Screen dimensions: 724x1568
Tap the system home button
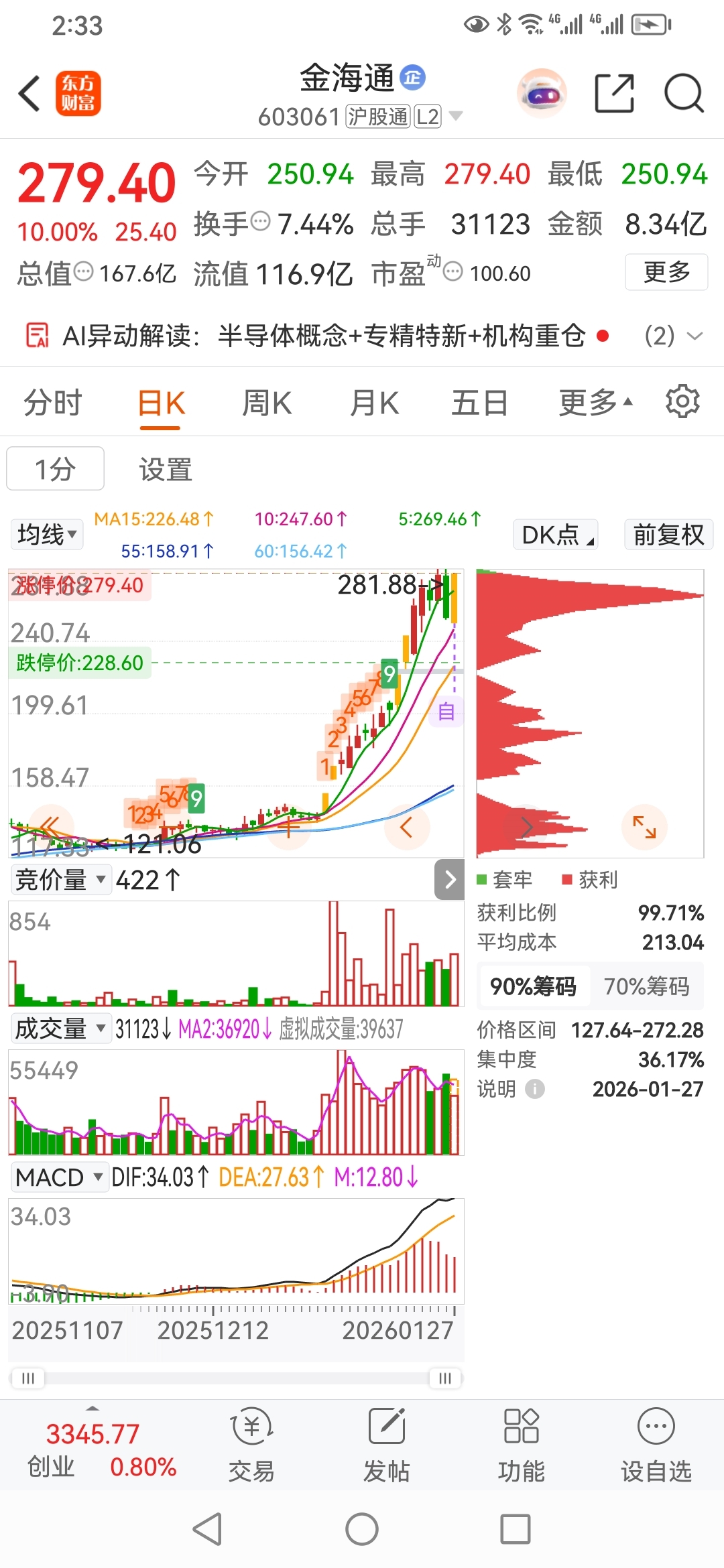pos(362,1530)
